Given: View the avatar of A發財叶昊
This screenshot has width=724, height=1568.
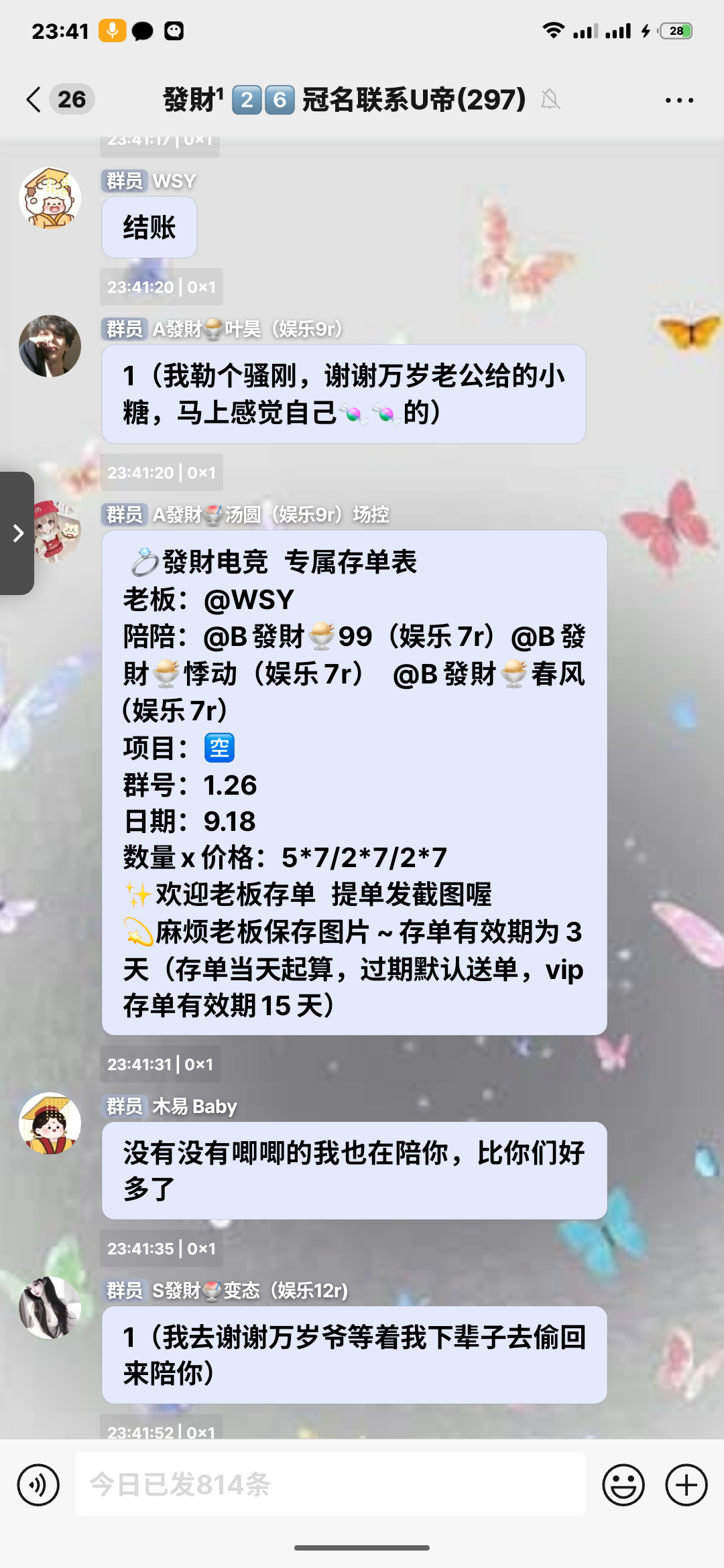Looking at the screenshot, I should tap(50, 346).
